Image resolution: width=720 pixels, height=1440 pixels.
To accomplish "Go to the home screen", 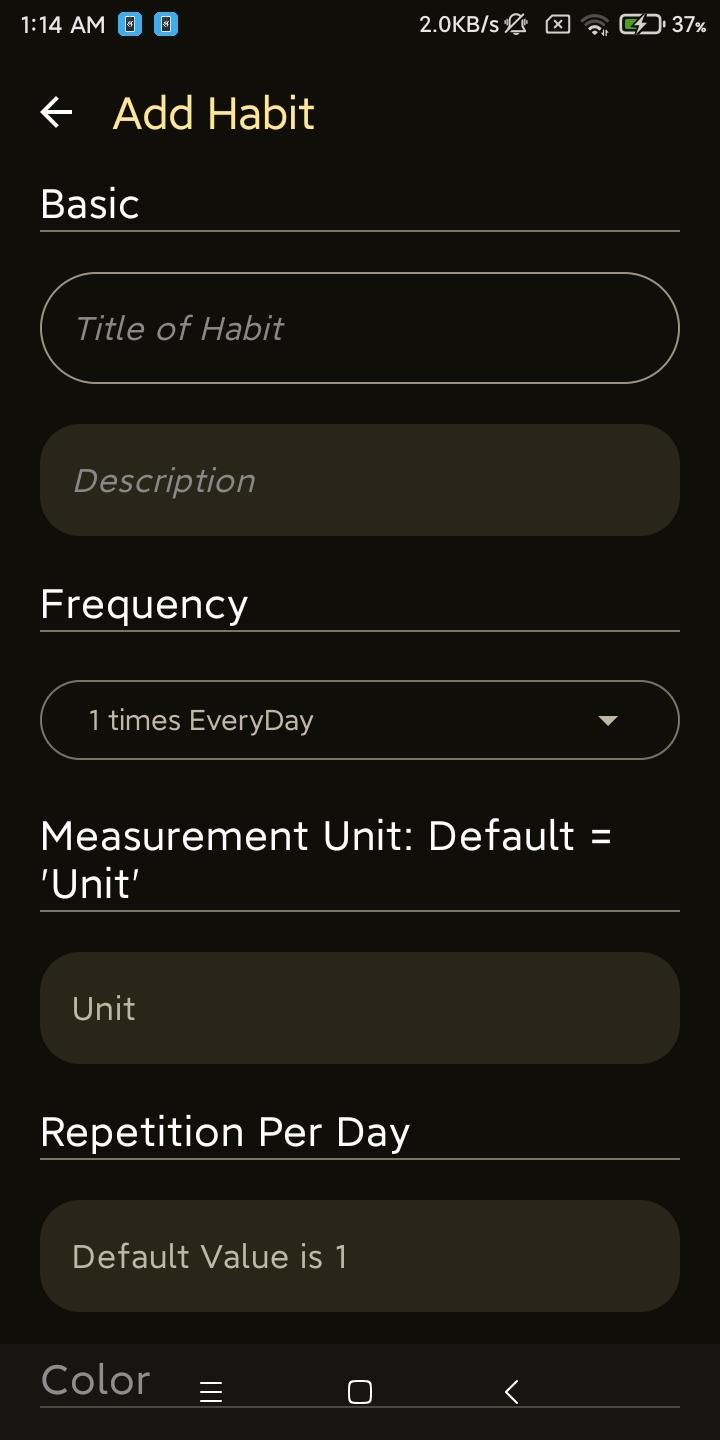I will [360, 1392].
